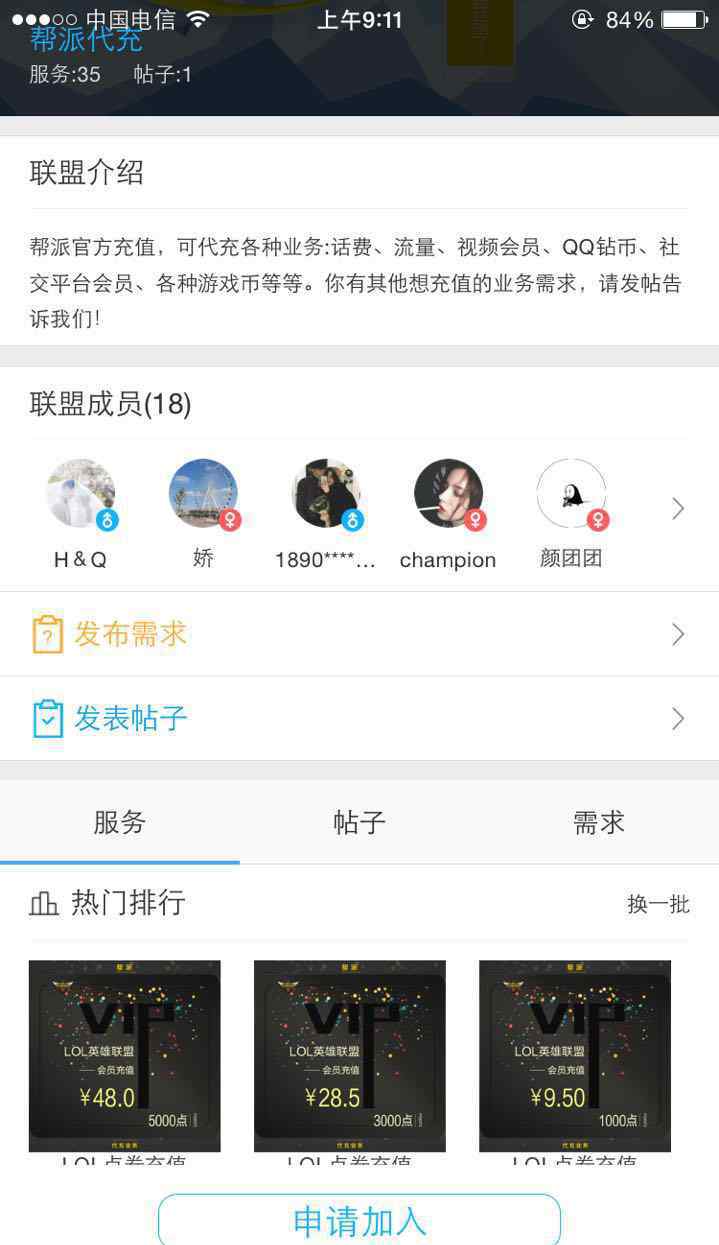Expand the full 联盟成员 list chevron

coord(678,509)
